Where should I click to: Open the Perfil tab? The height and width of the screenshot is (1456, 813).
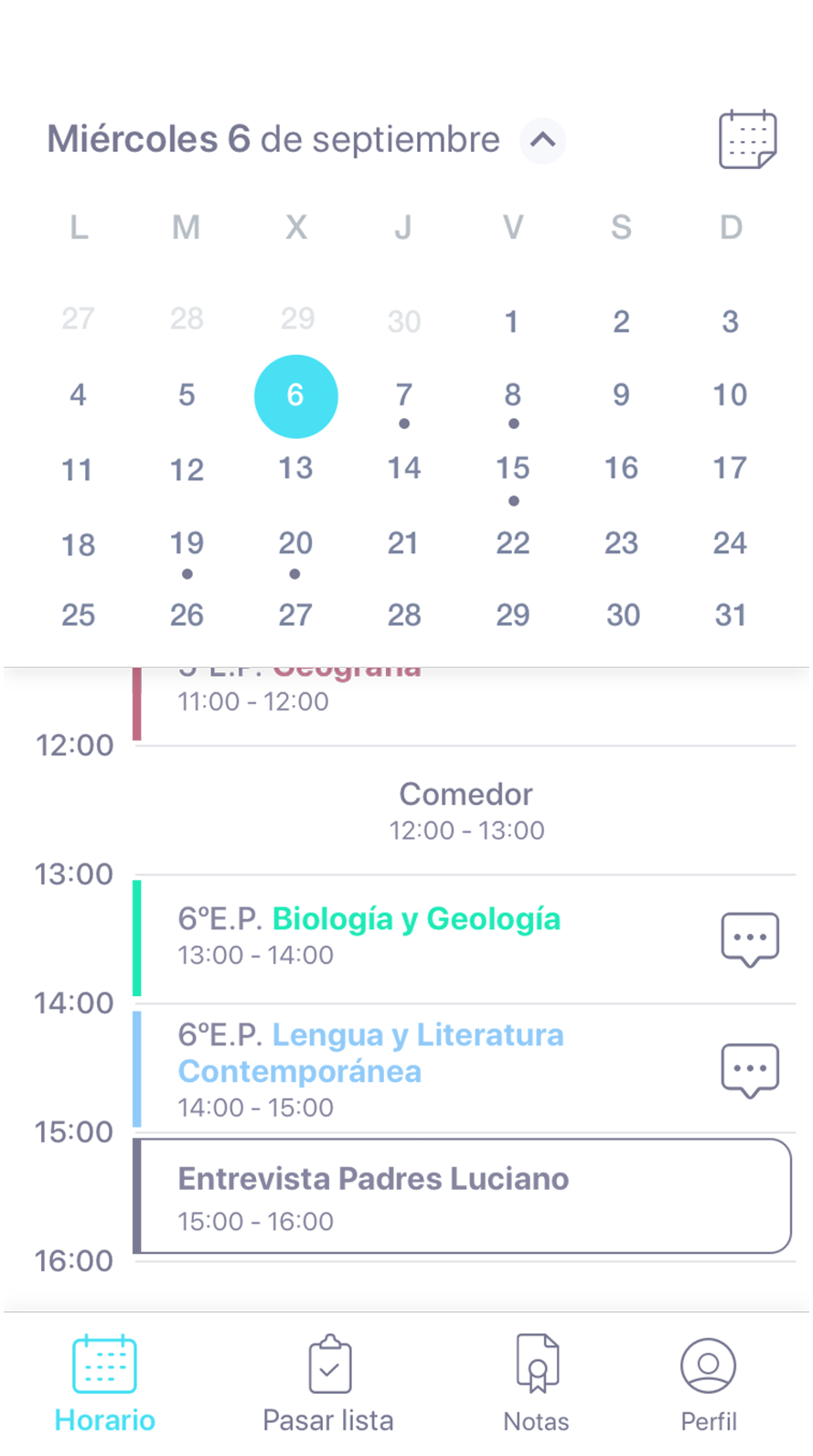point(708,1382)
